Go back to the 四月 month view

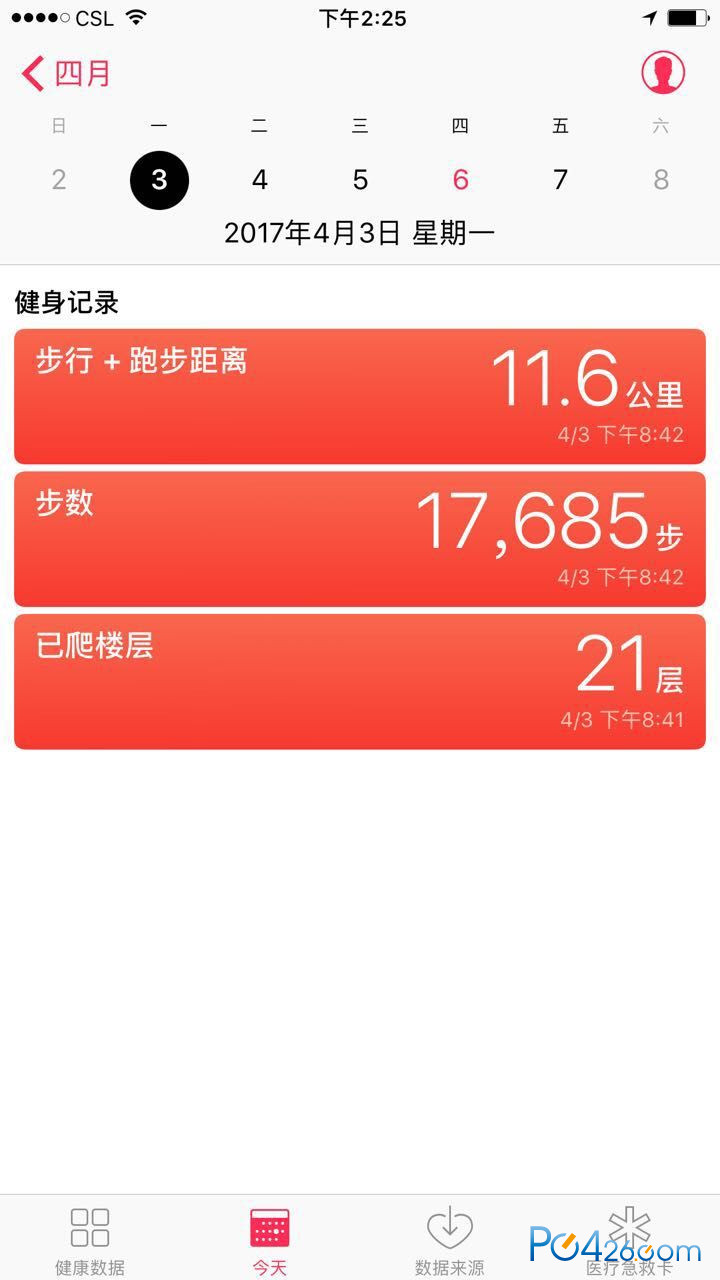[x=66, y=73]
